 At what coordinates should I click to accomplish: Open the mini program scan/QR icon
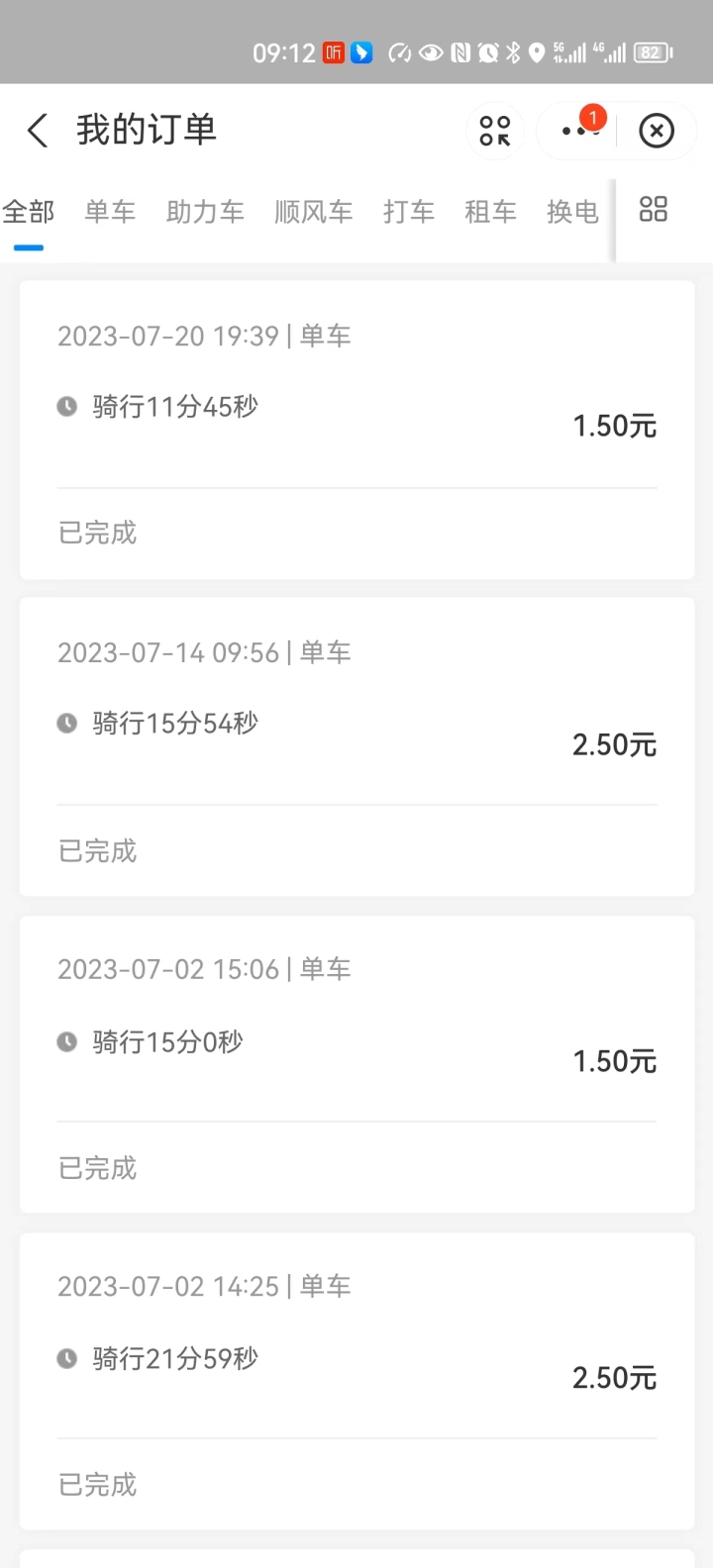(x=495, y=131)
